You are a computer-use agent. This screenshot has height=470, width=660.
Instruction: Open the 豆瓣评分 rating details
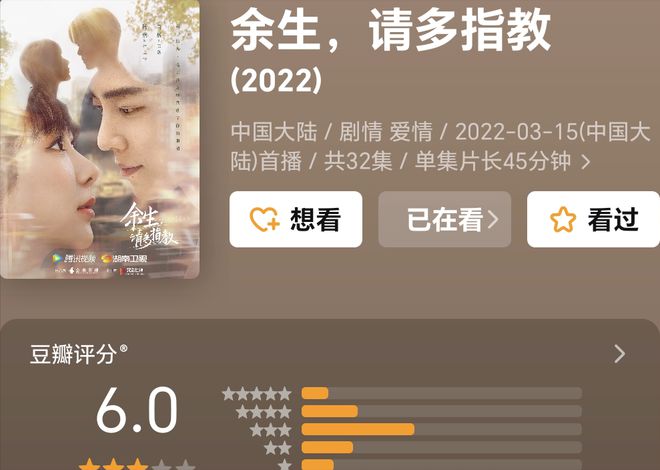point(619,354)
